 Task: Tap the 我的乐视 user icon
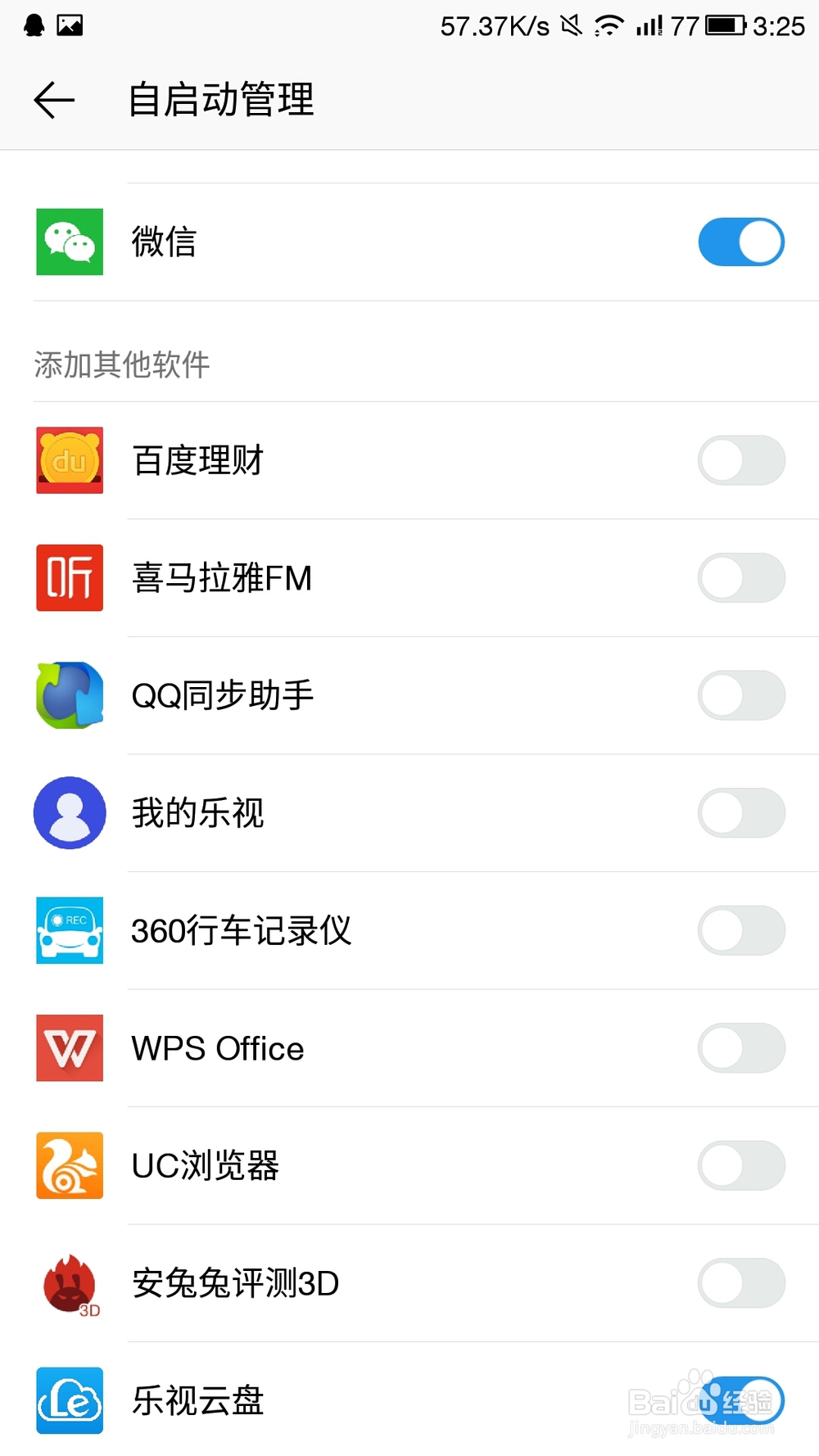click(70, 813)
